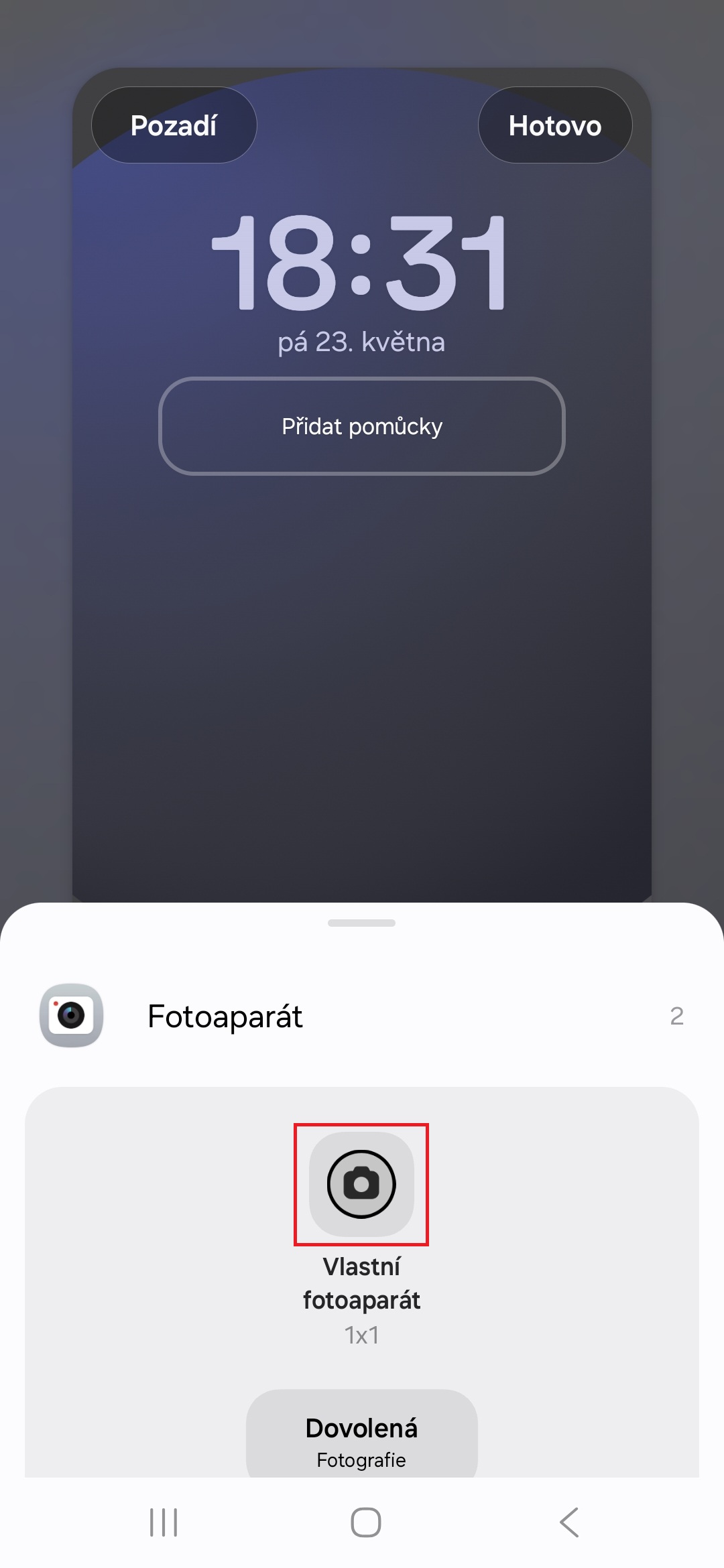Tap the Pozadí button
Image resolution: width=724 pixels, height=1568 pixels.
(174, 125)
